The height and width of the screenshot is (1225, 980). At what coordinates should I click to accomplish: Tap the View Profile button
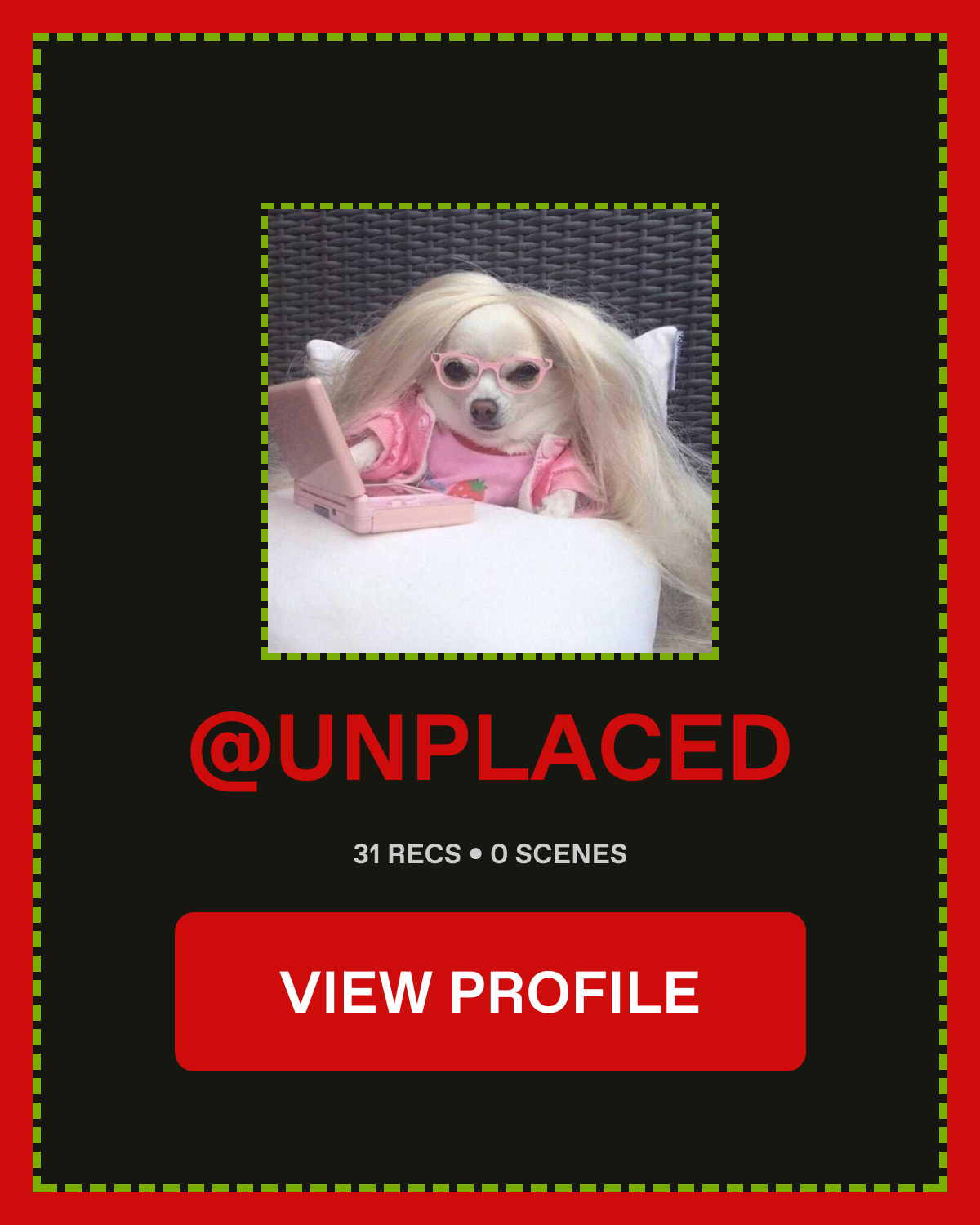(490, 991)
